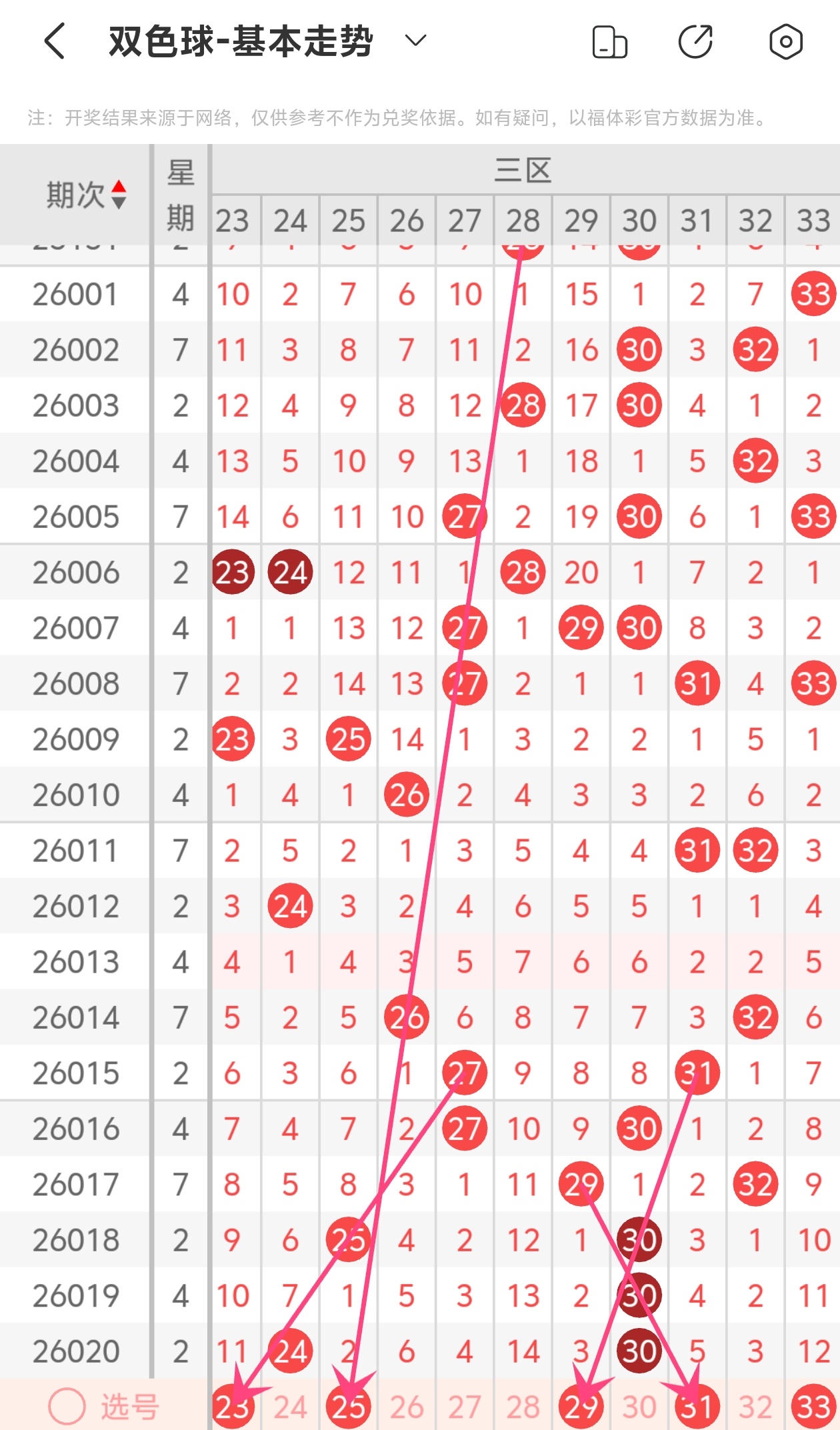Go back using the top-left arrow
Viewport: 840px width, 1430px height.
(55, 41)
